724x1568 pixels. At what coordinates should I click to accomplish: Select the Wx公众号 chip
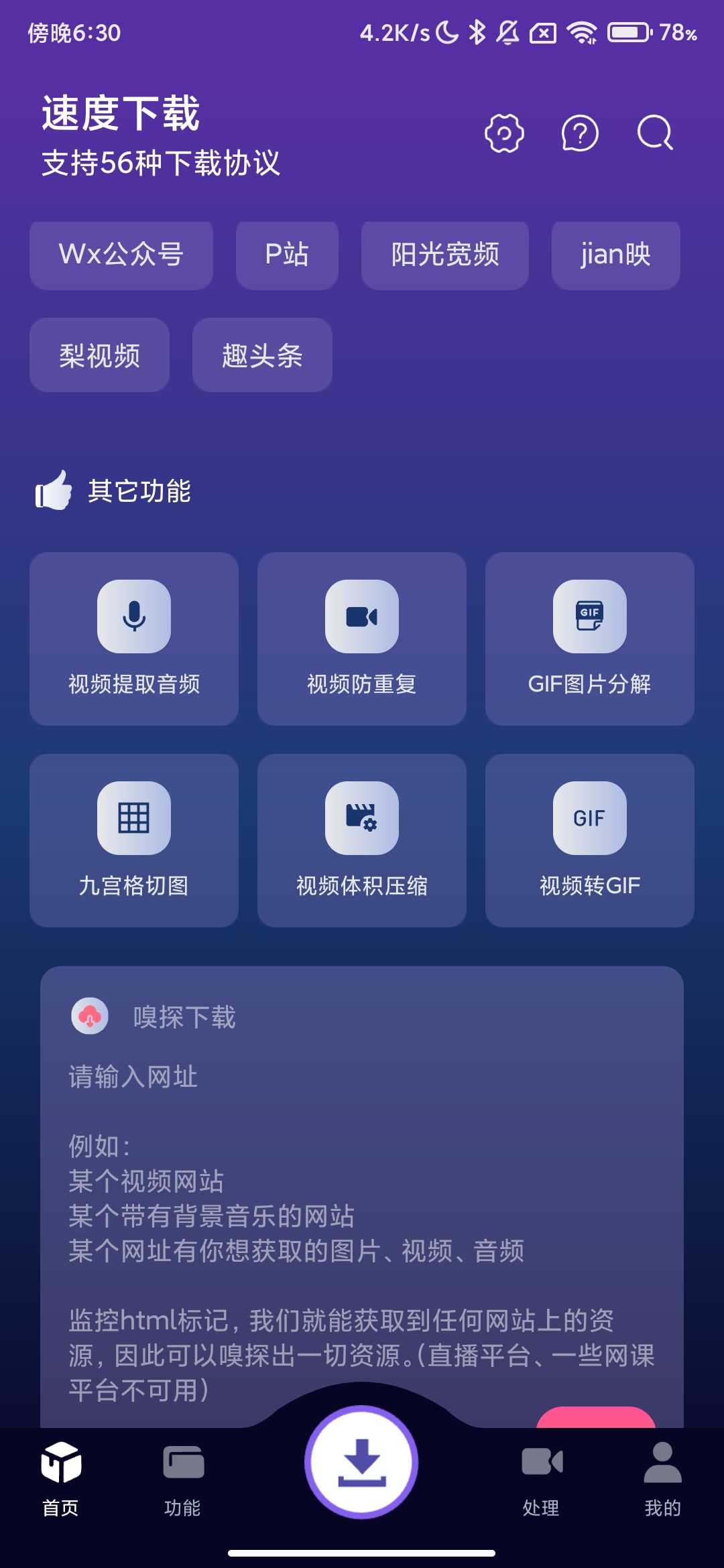tap(121, 255)
